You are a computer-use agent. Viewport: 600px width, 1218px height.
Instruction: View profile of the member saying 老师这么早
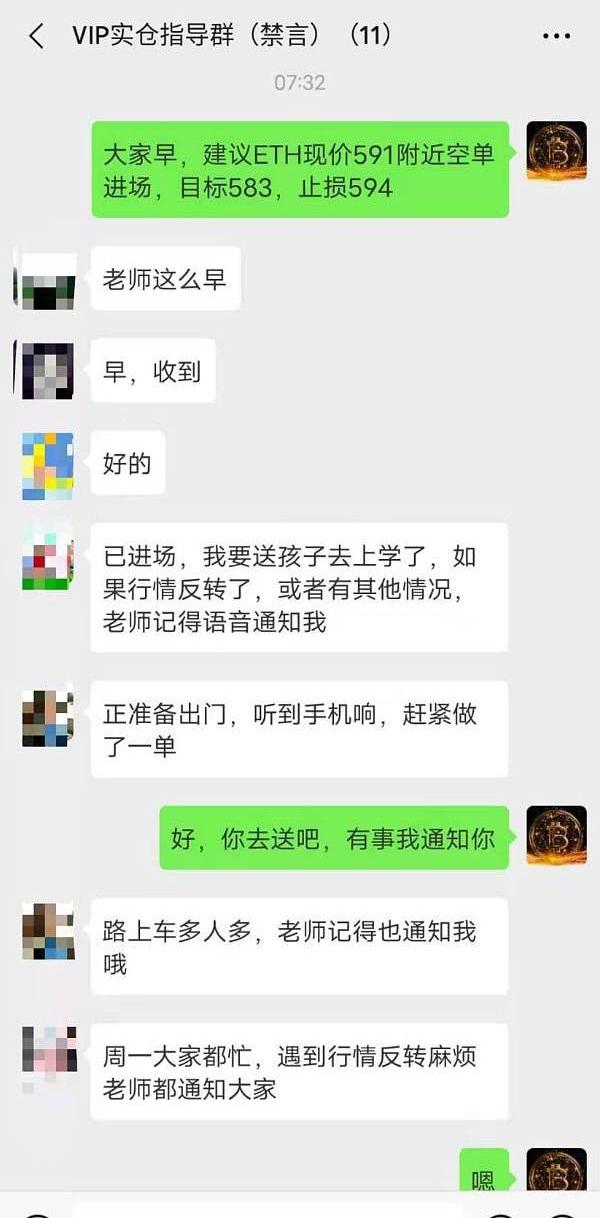point(46,280)
